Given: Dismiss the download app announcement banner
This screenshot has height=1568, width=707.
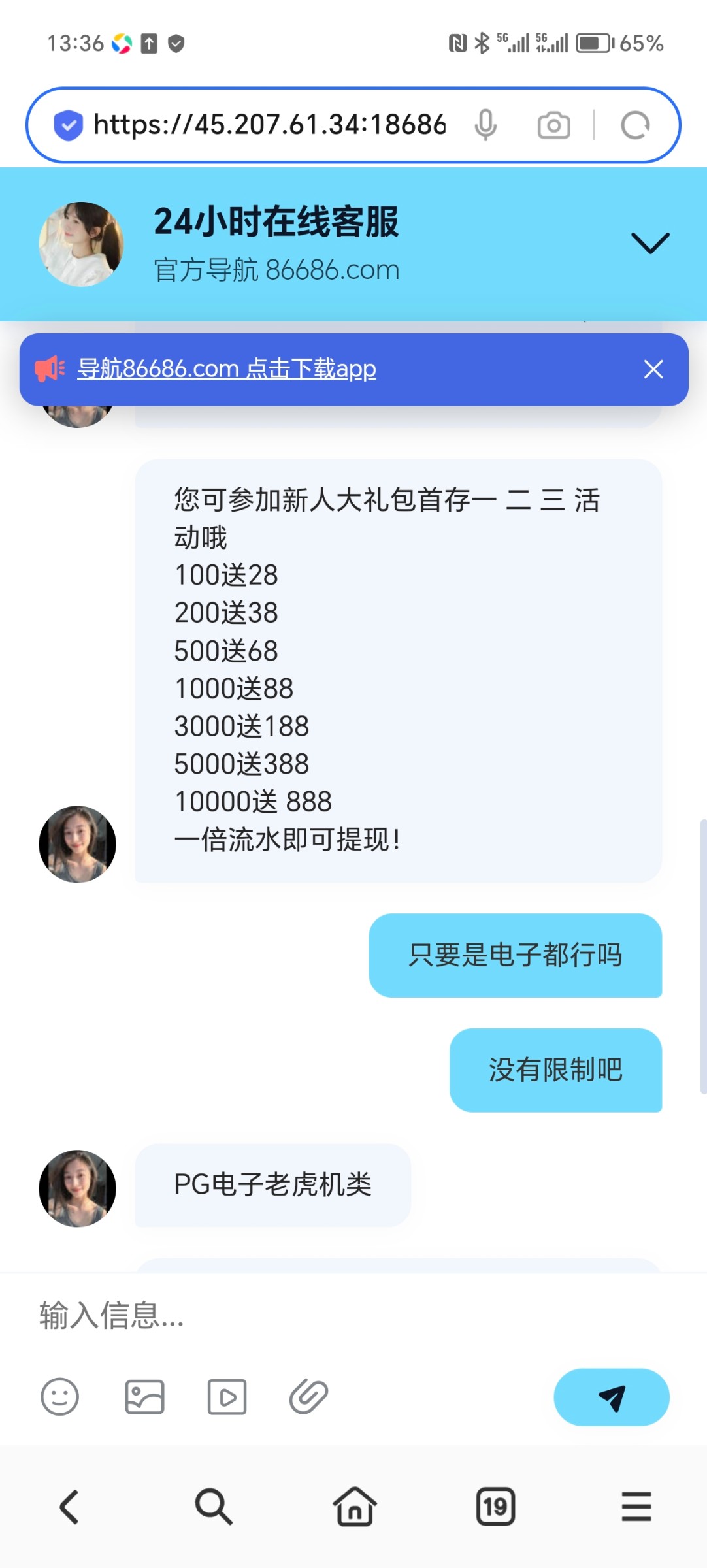Looking at the screenshot, I should (653, 369).
